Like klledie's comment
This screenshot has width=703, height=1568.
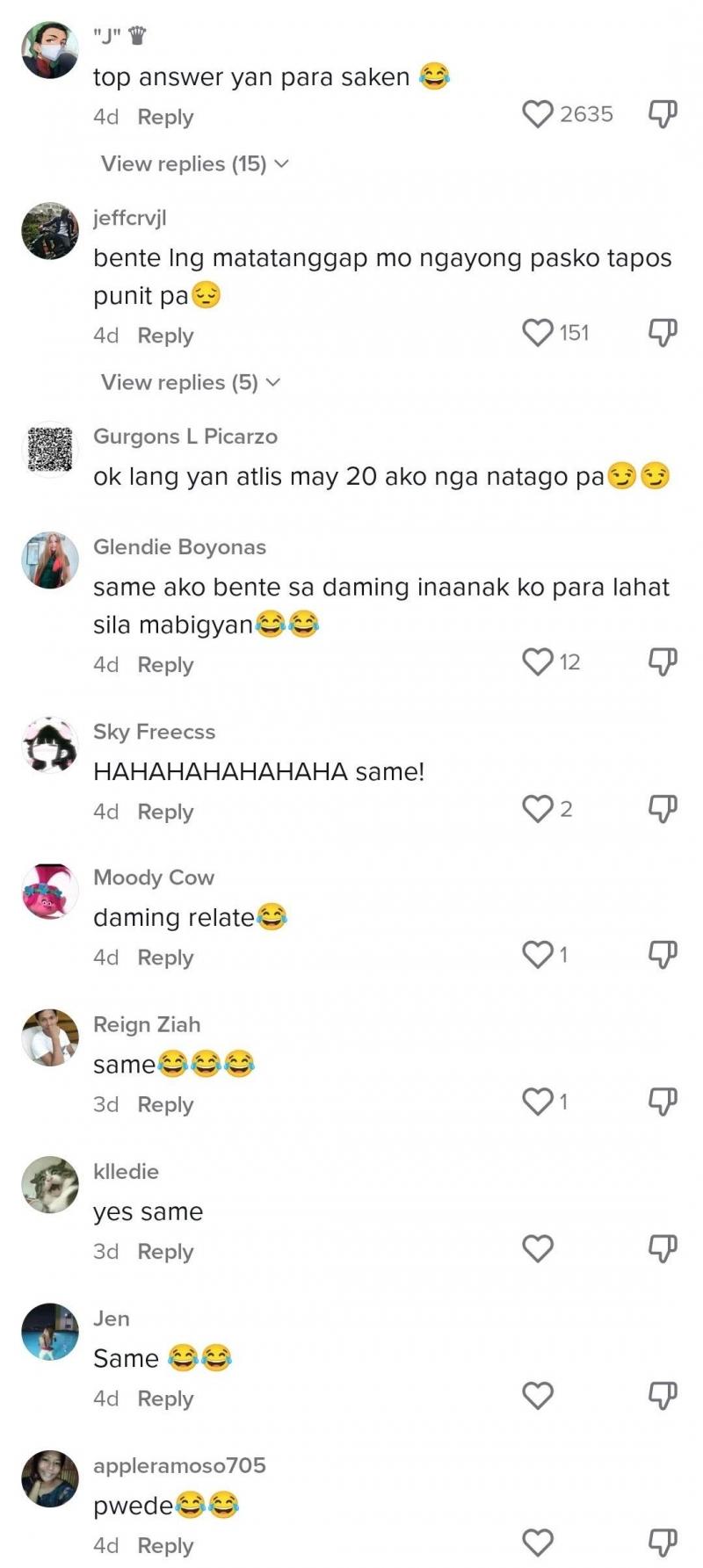click(538, 1248)
